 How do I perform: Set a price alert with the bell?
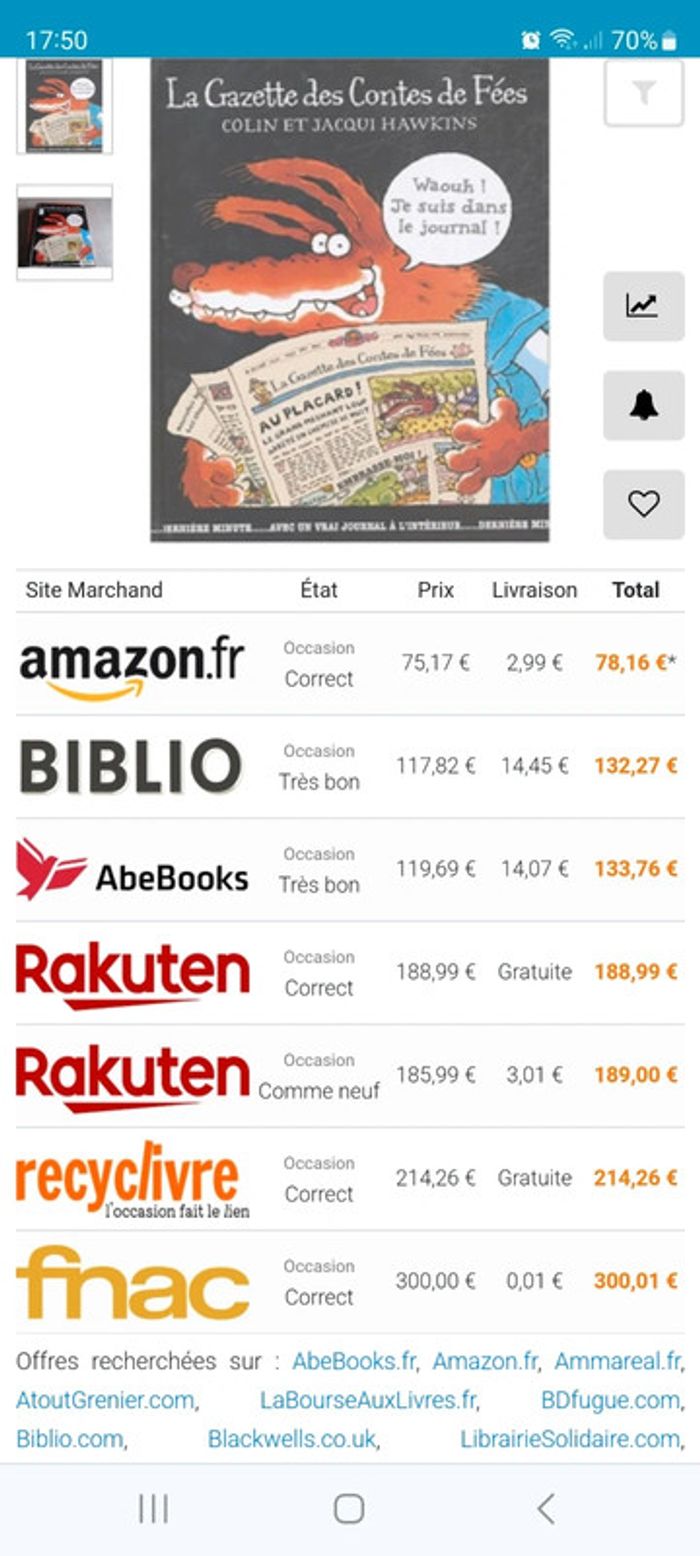[x=643, y=405]
